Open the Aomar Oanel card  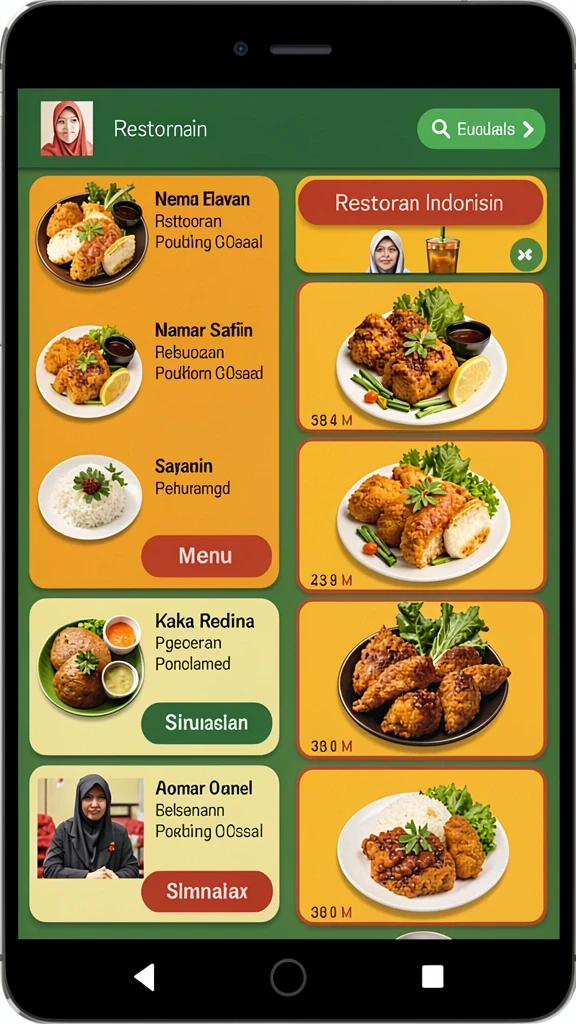pos(154,843)
